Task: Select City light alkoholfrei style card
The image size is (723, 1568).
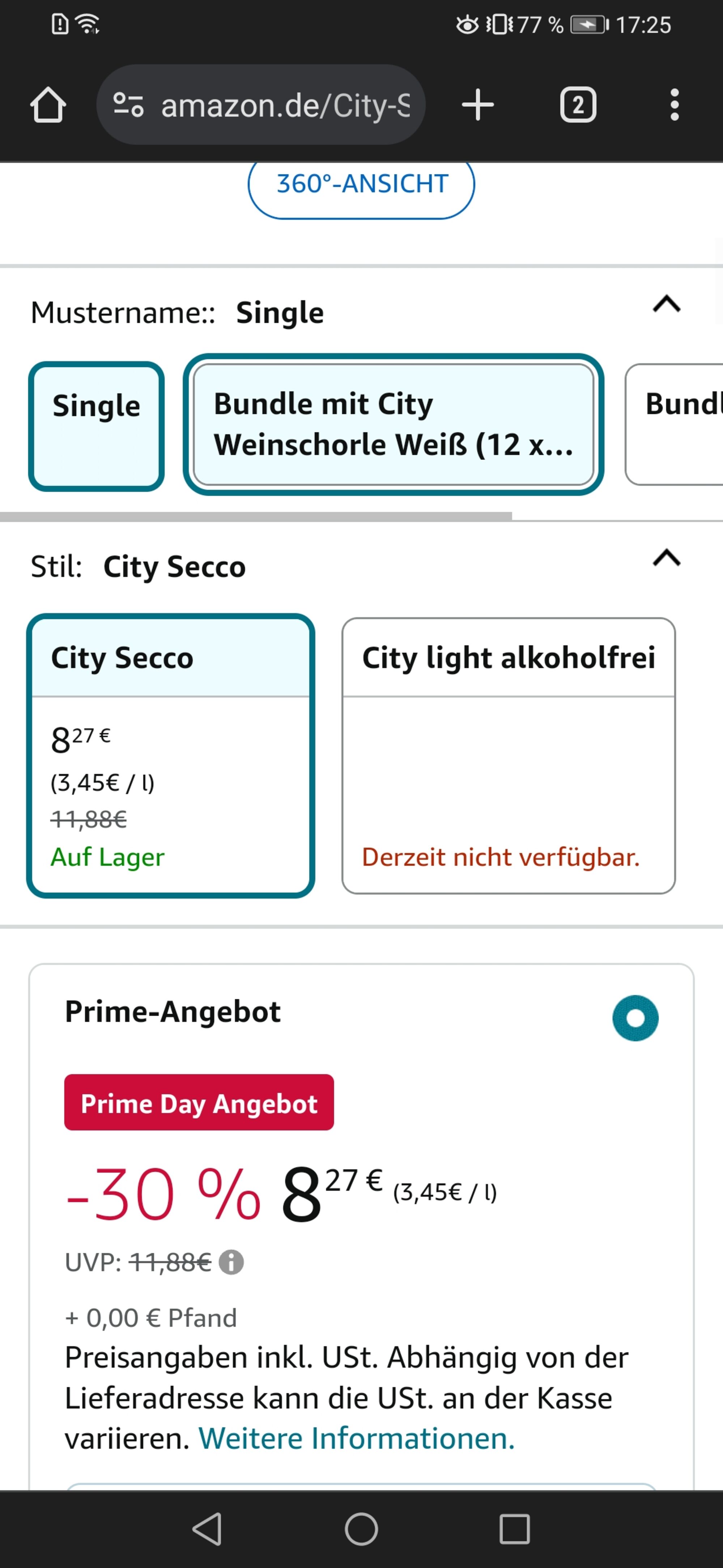Action: (508, 755)
